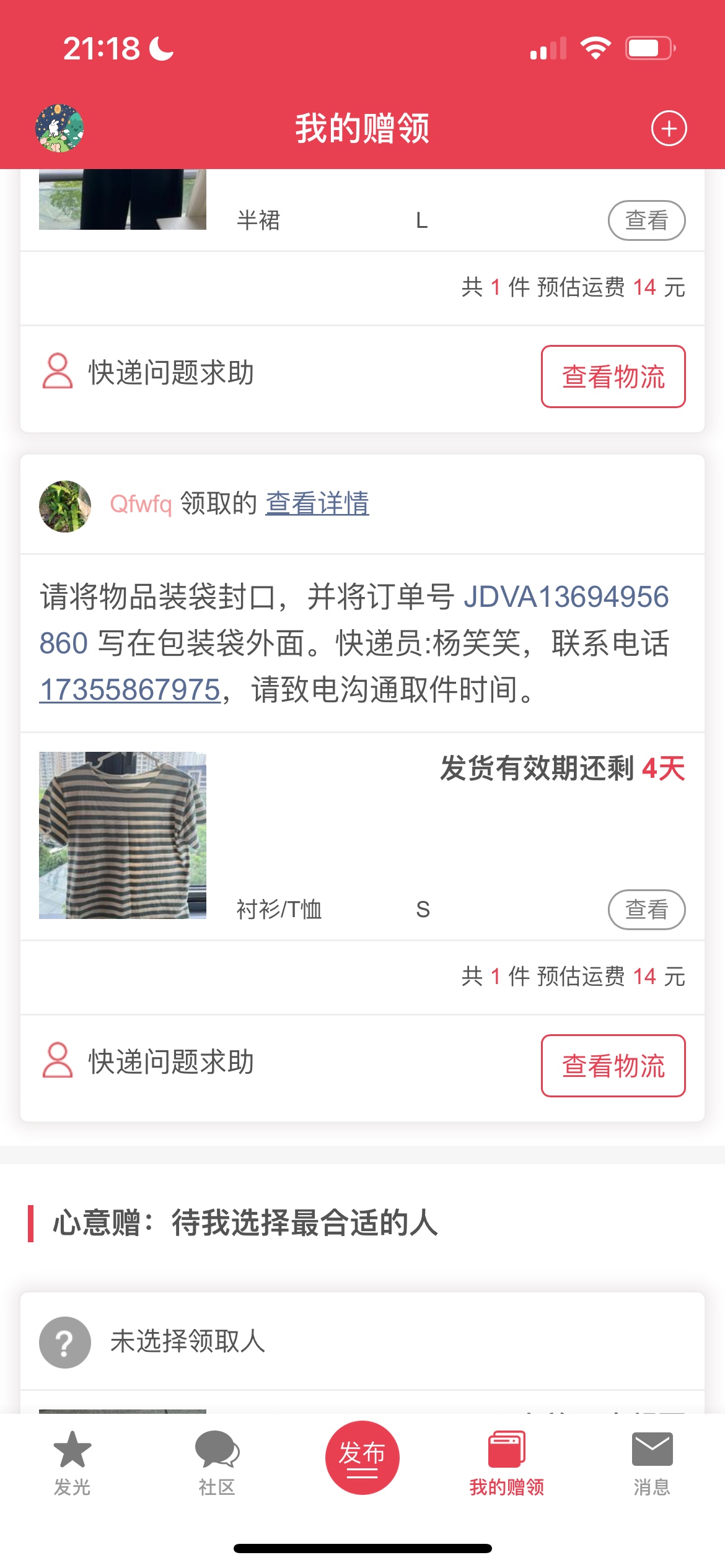Select the 我的赠领 tab

point(506,1463)
